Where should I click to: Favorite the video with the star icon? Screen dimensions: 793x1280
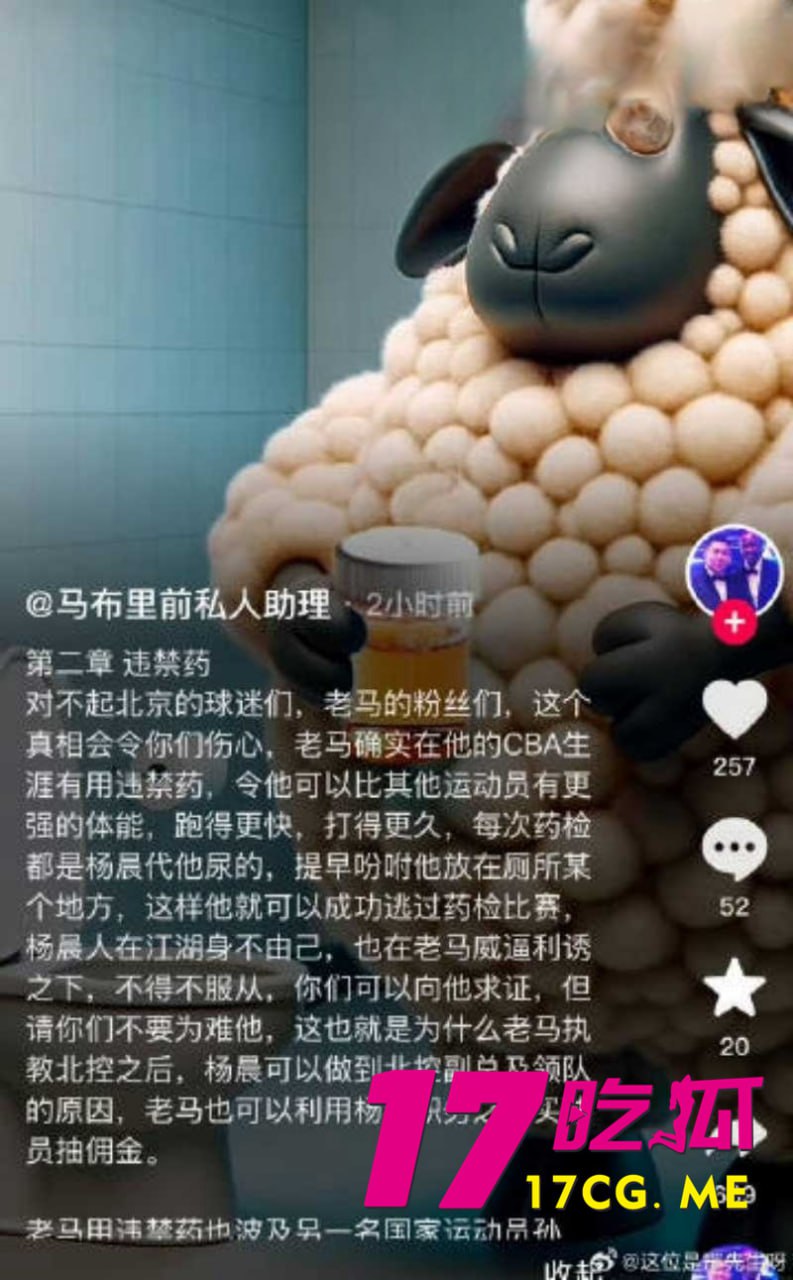[734, 988]
